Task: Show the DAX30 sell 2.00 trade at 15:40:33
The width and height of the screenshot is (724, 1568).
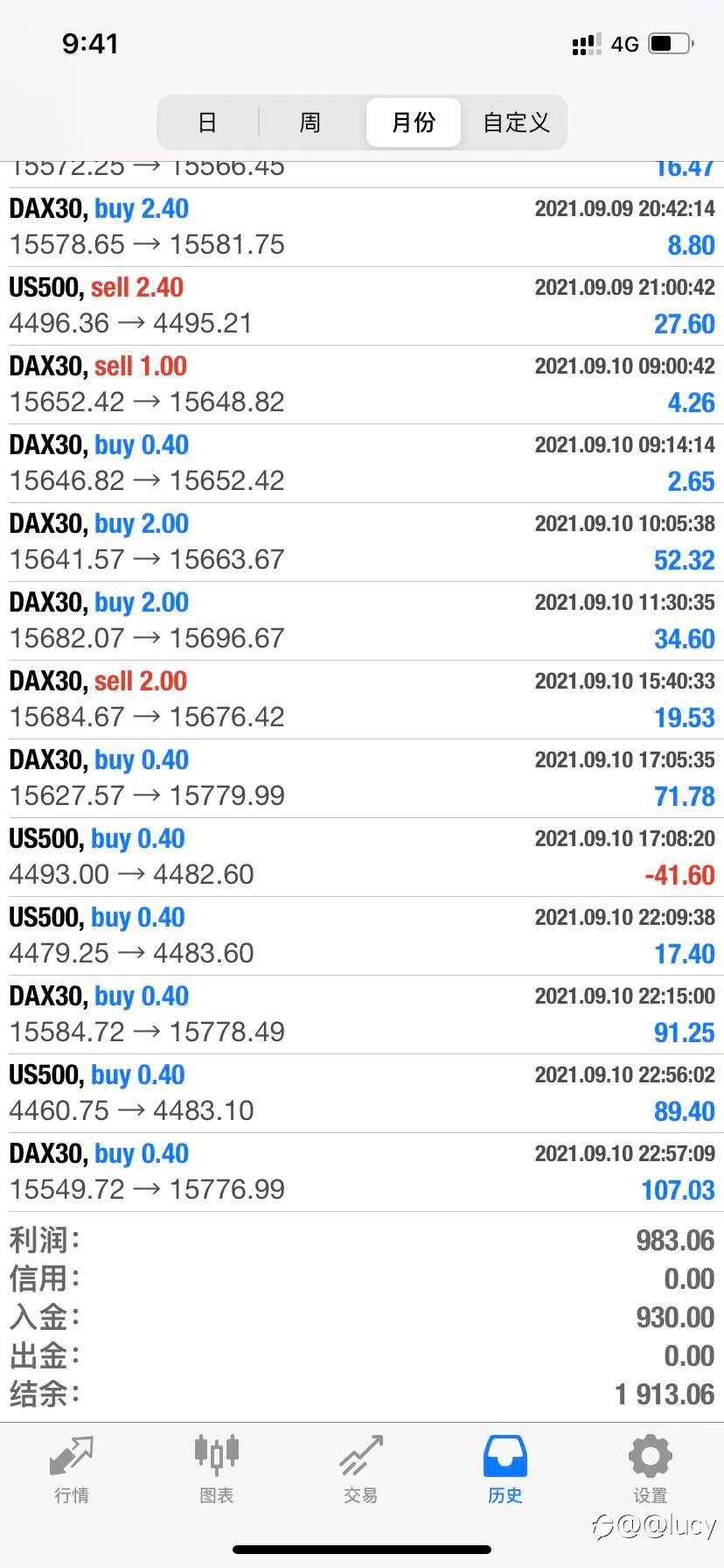Action: (x=362, y=699)
